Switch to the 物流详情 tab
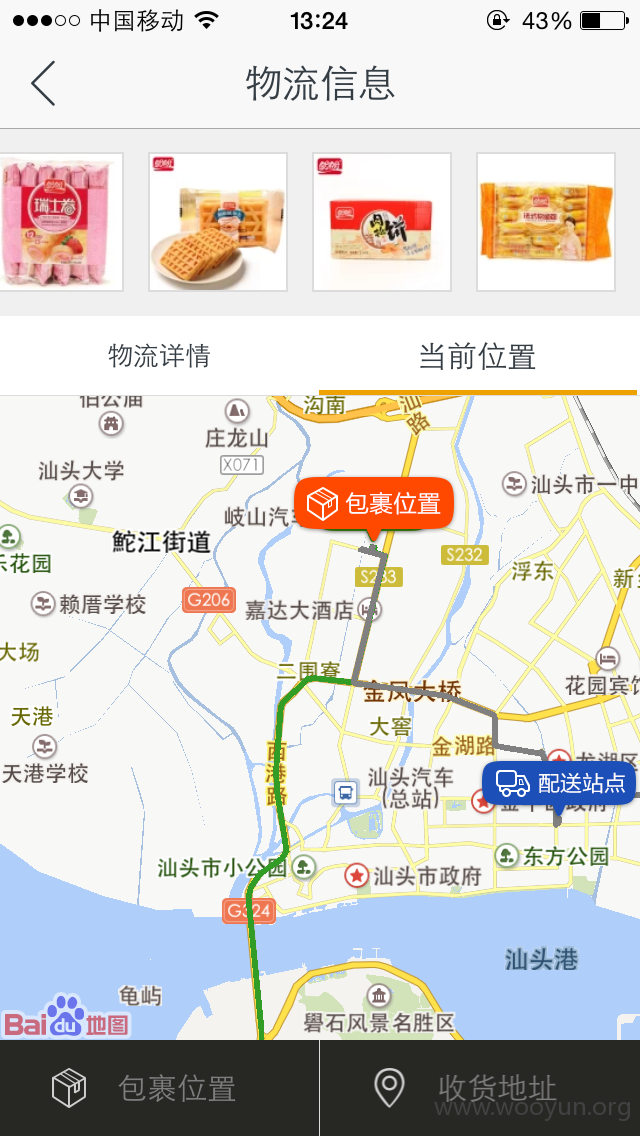The image size is (640, 1136). [x=159, y=356]
